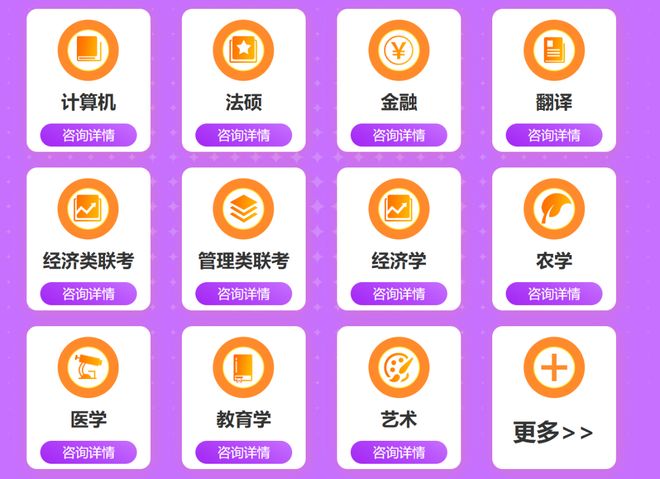Tap 咨询详情 under 医学
660x479 pixels.
pyautogui.click(x=88, y=452)
